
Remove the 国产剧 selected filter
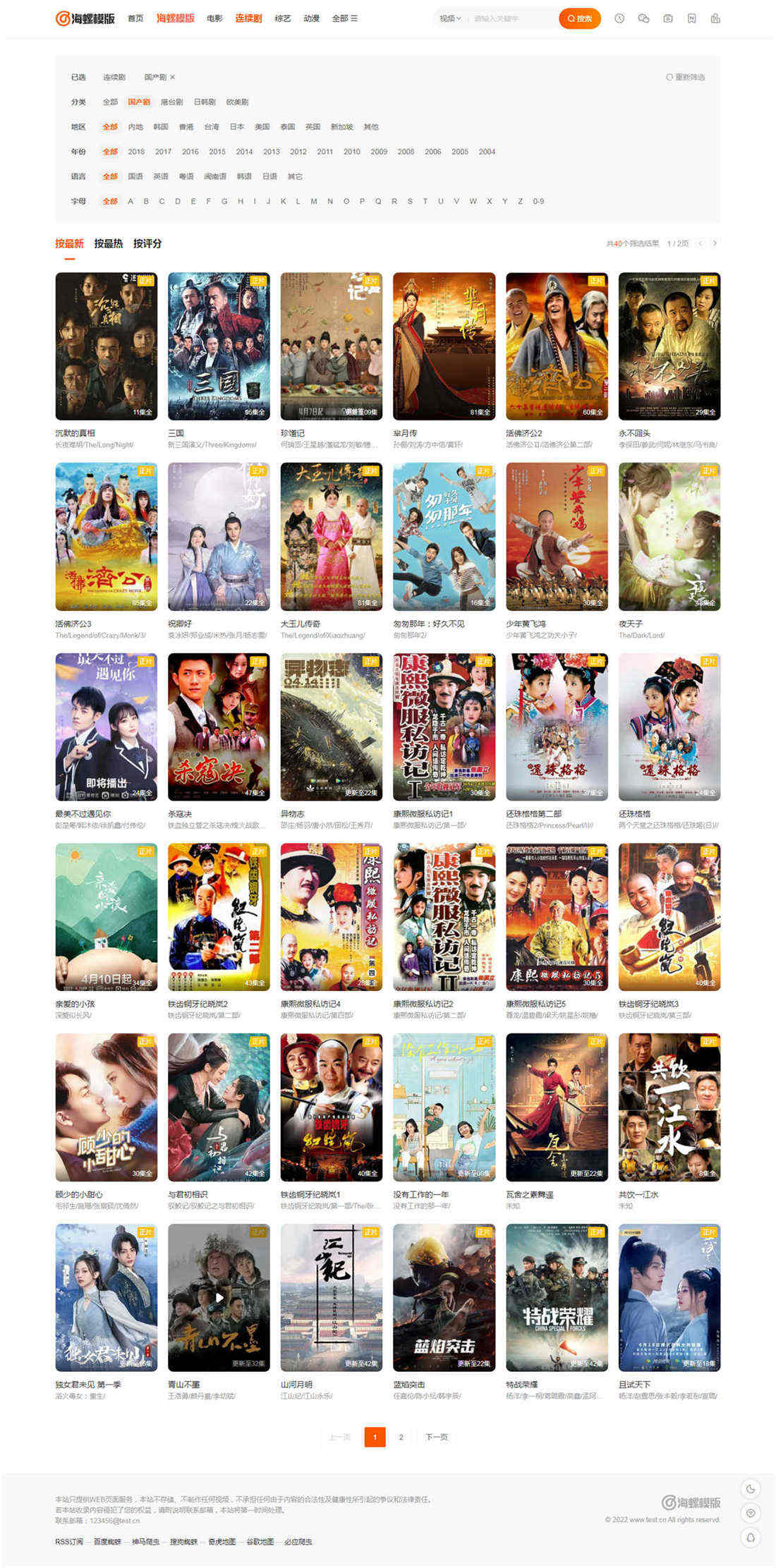[172, 78]
